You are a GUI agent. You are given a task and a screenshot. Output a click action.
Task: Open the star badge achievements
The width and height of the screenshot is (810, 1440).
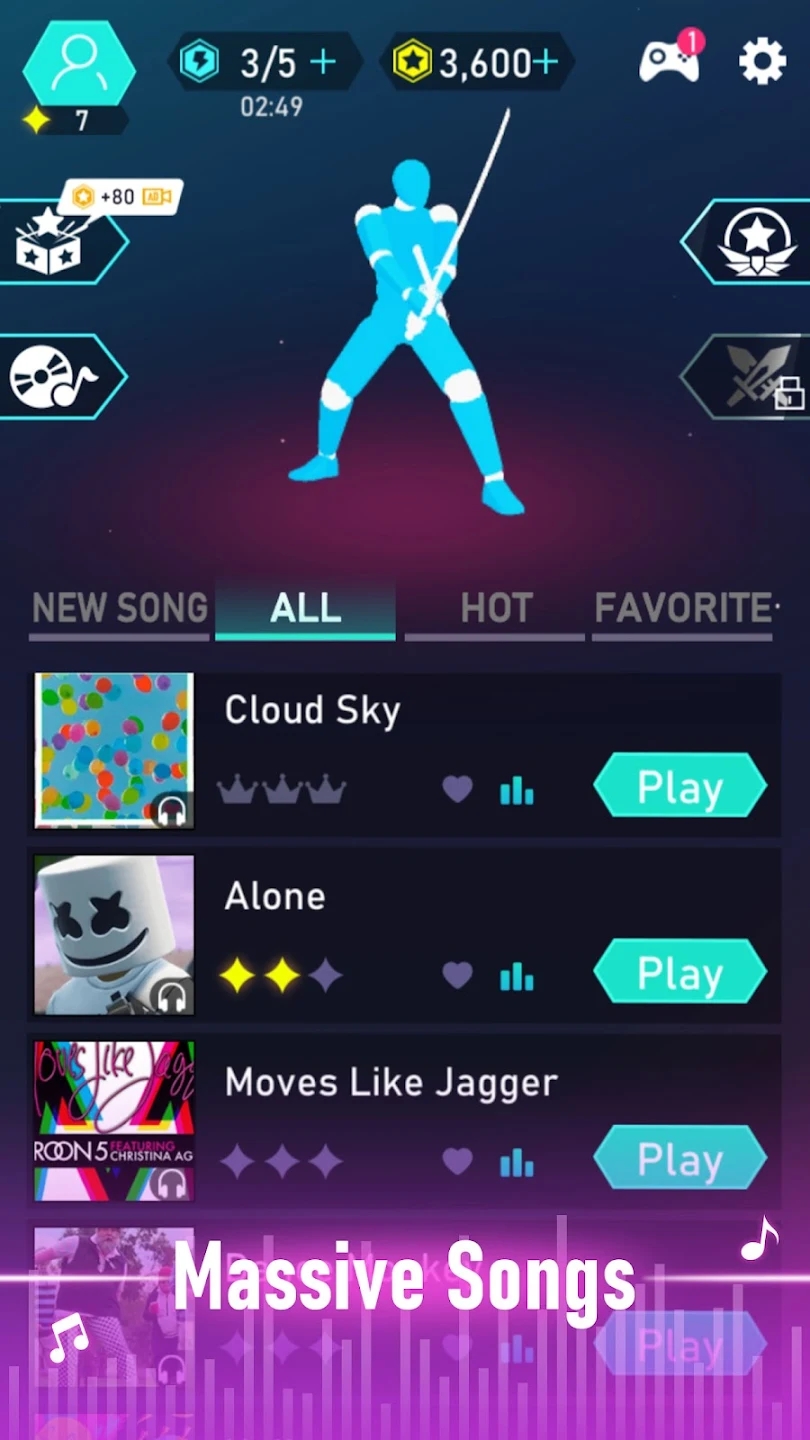click(757, 242)
